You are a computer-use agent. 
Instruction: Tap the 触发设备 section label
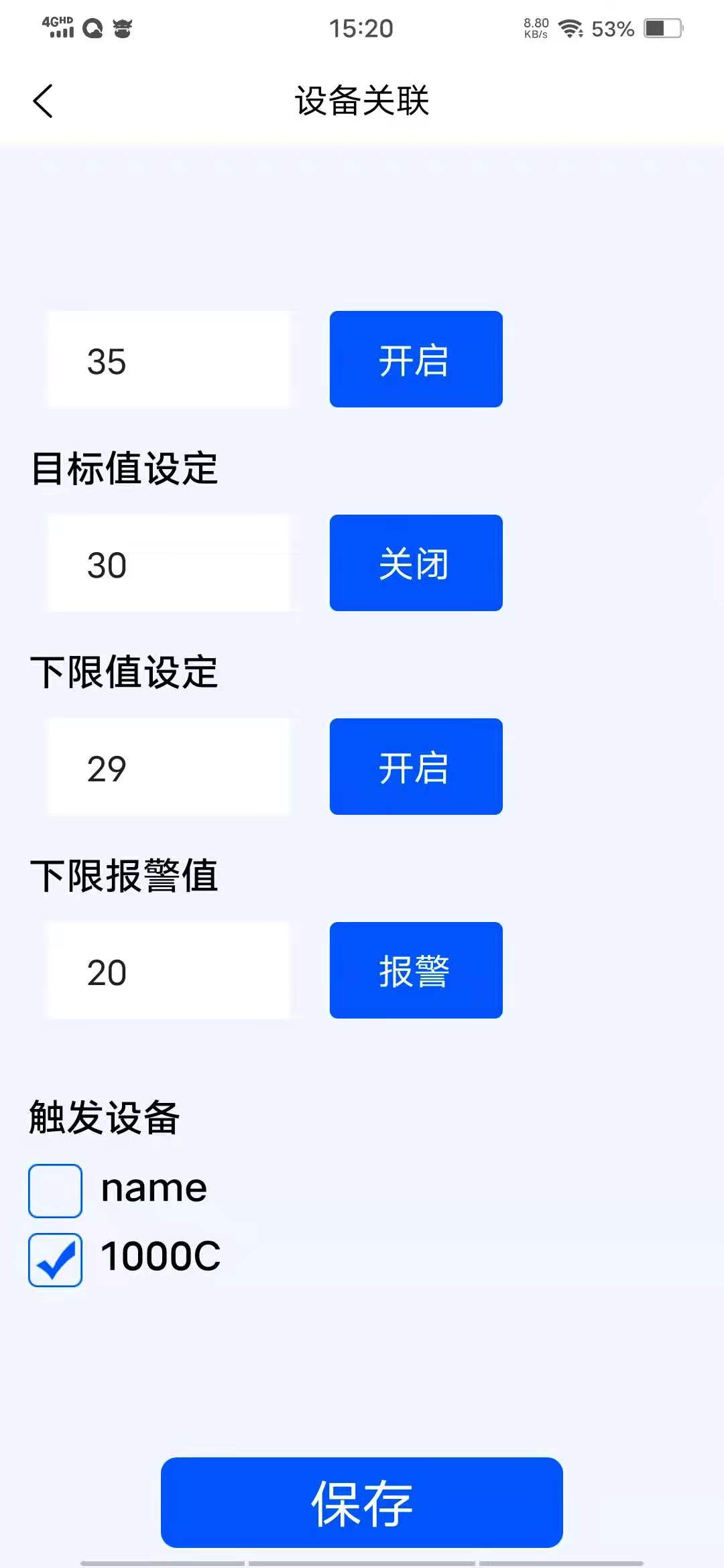[x=102, y=1117]
